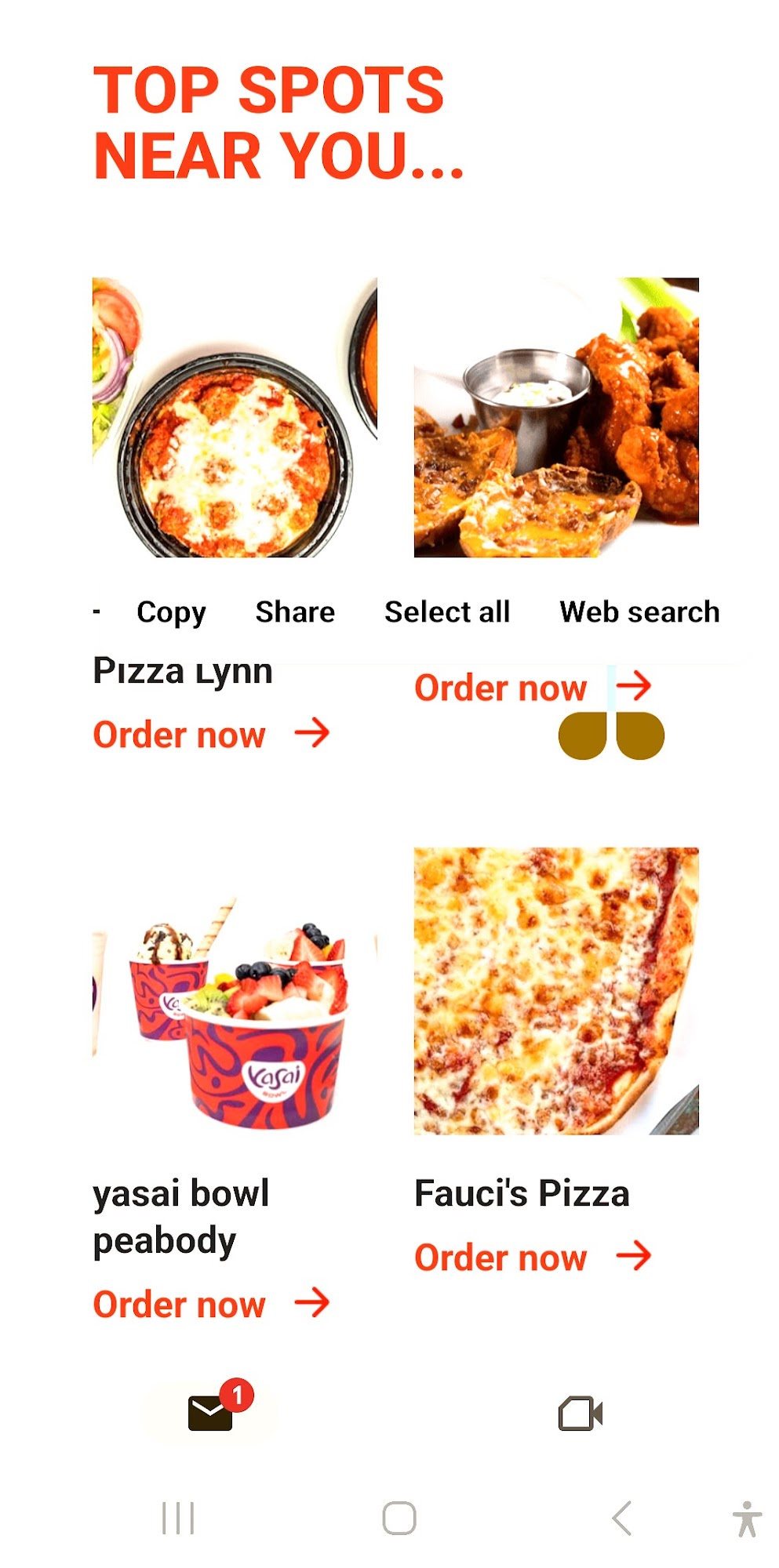Order now from yasai bowl peabody
Viewport: 779px width, 1568px height.
point(211,1305)
